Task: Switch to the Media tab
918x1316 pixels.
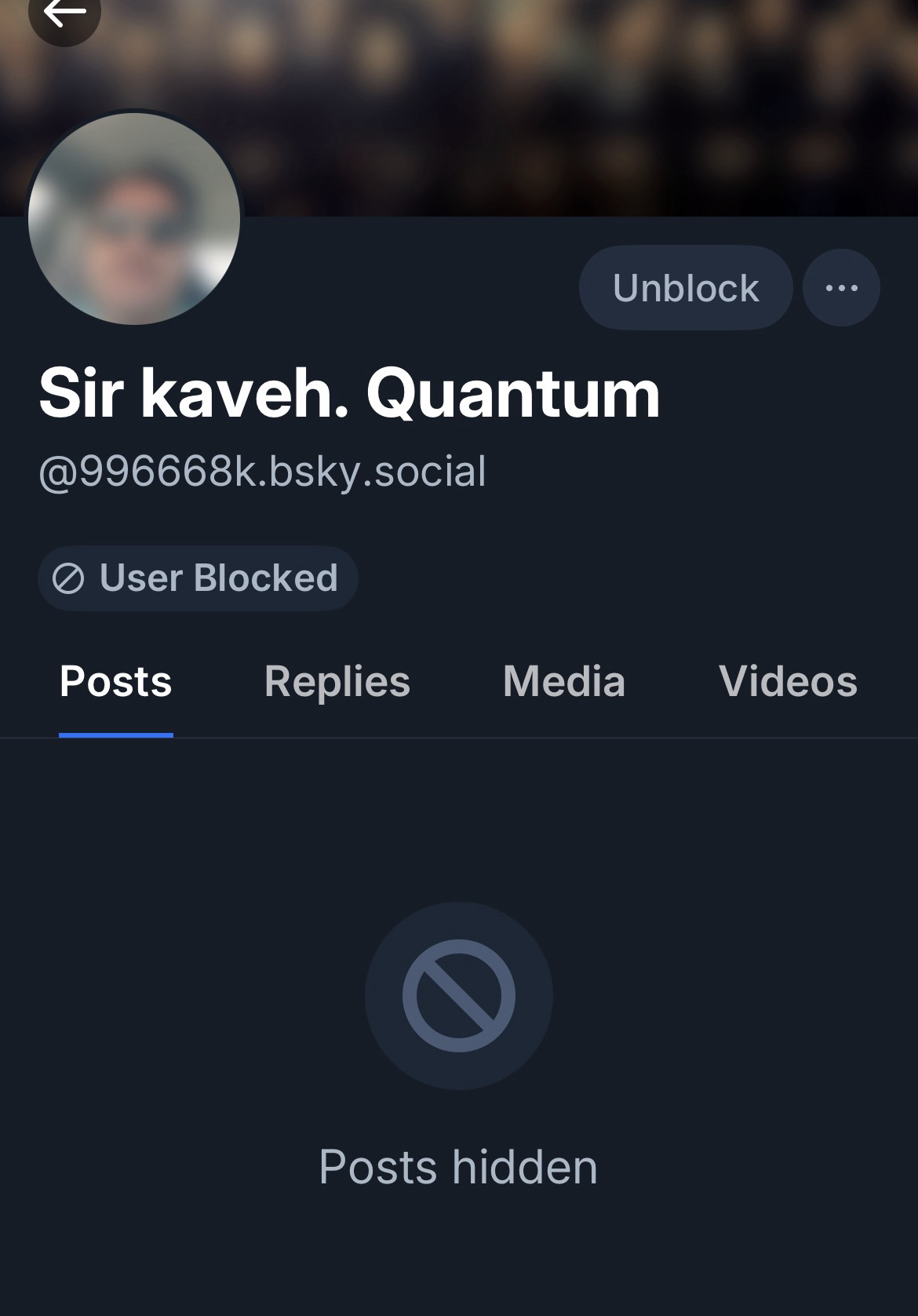Action: click(x=564, y=681)
